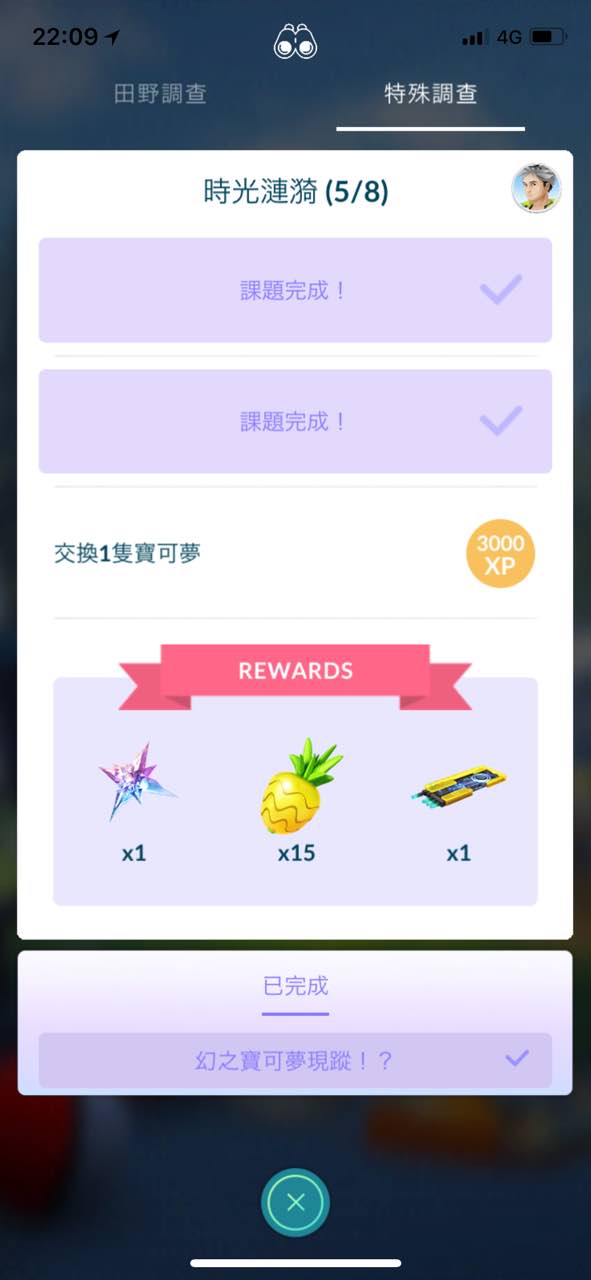
Task: Open the 交換1隻寶可夢 task
Action: [x=295, y=553]
